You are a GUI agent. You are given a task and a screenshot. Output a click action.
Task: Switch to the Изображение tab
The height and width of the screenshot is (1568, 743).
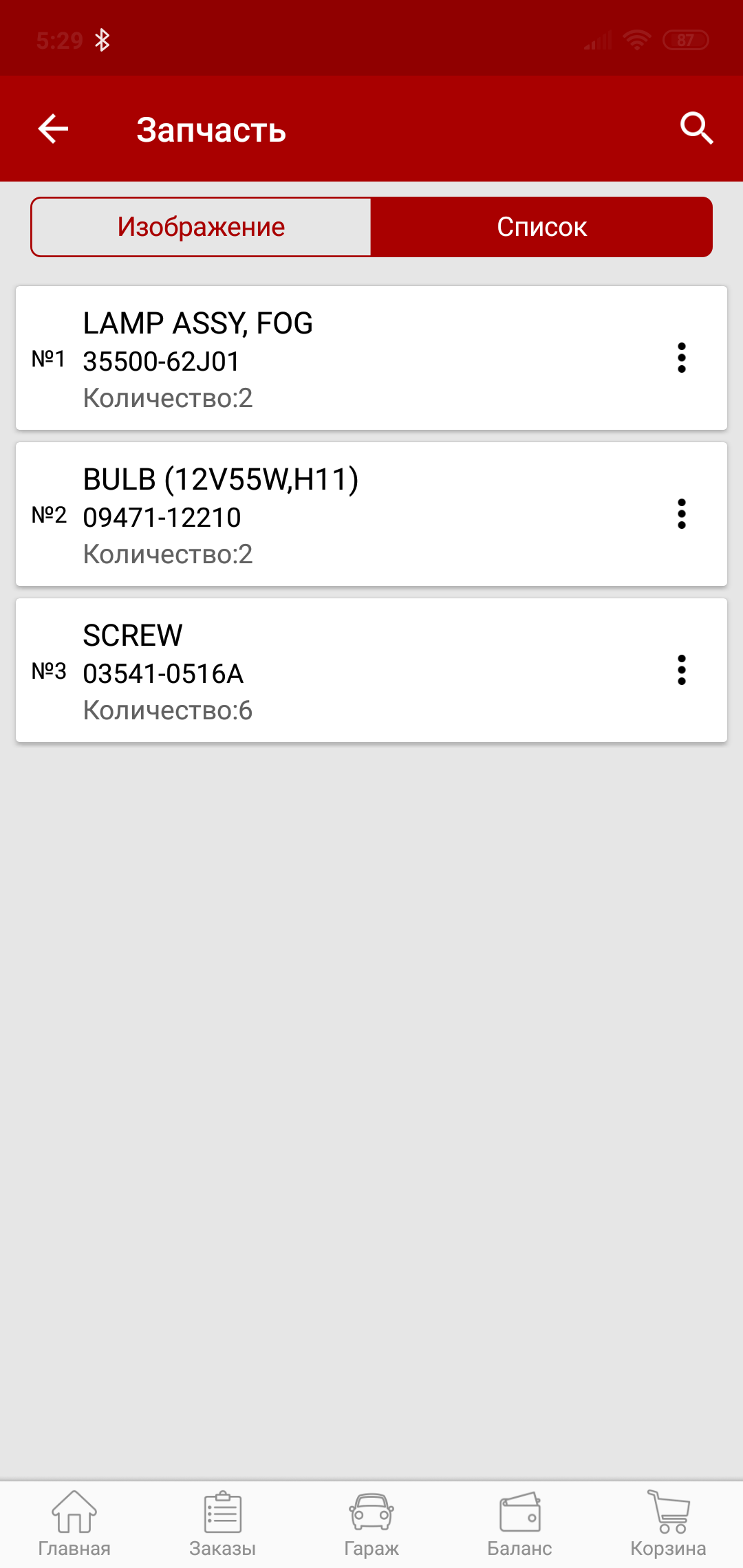pyautogui.click(x=201, y=227)
